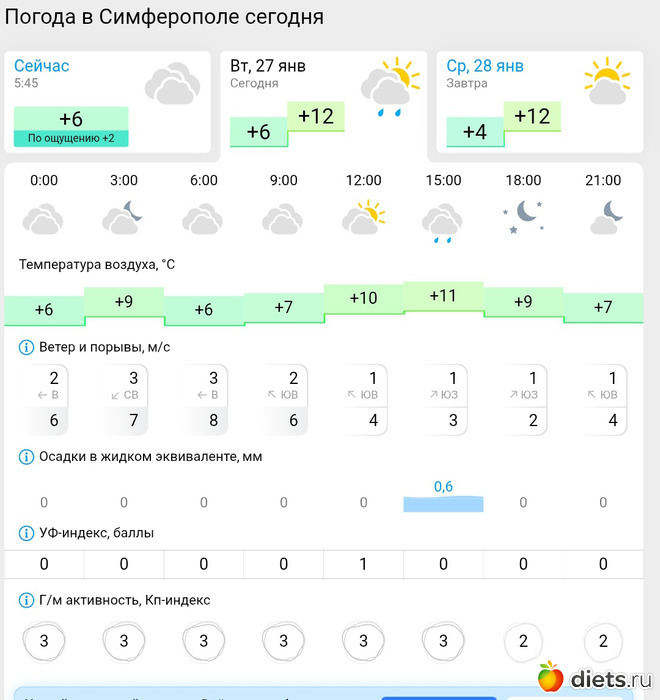Screen dimensions: 660x700
Task: View info on Г/м активность, Кп-индекс
Action: pyautogui.click(x=27, y=600)
